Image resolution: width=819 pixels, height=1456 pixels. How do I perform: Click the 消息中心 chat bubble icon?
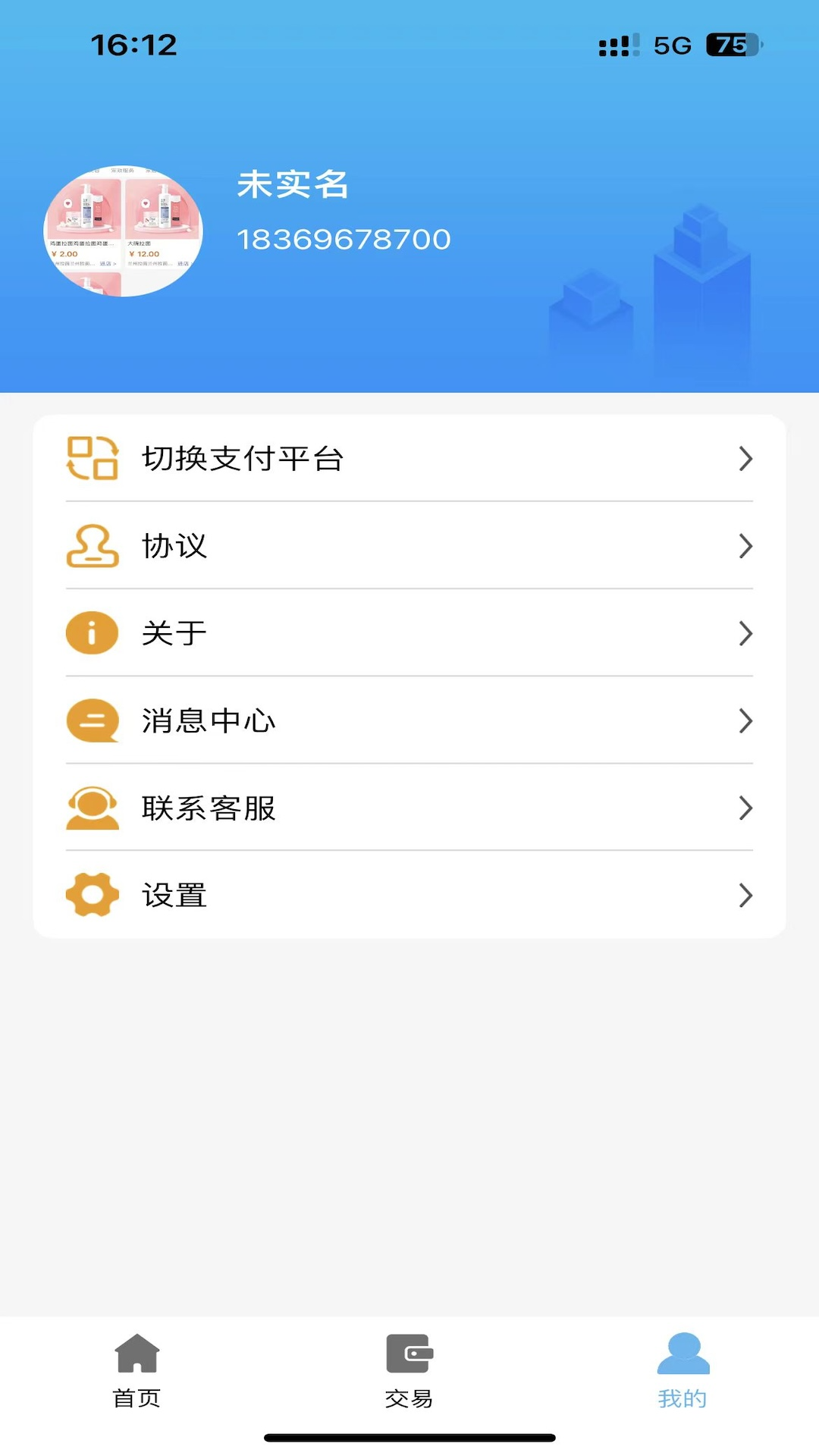[x=91, y=720]
